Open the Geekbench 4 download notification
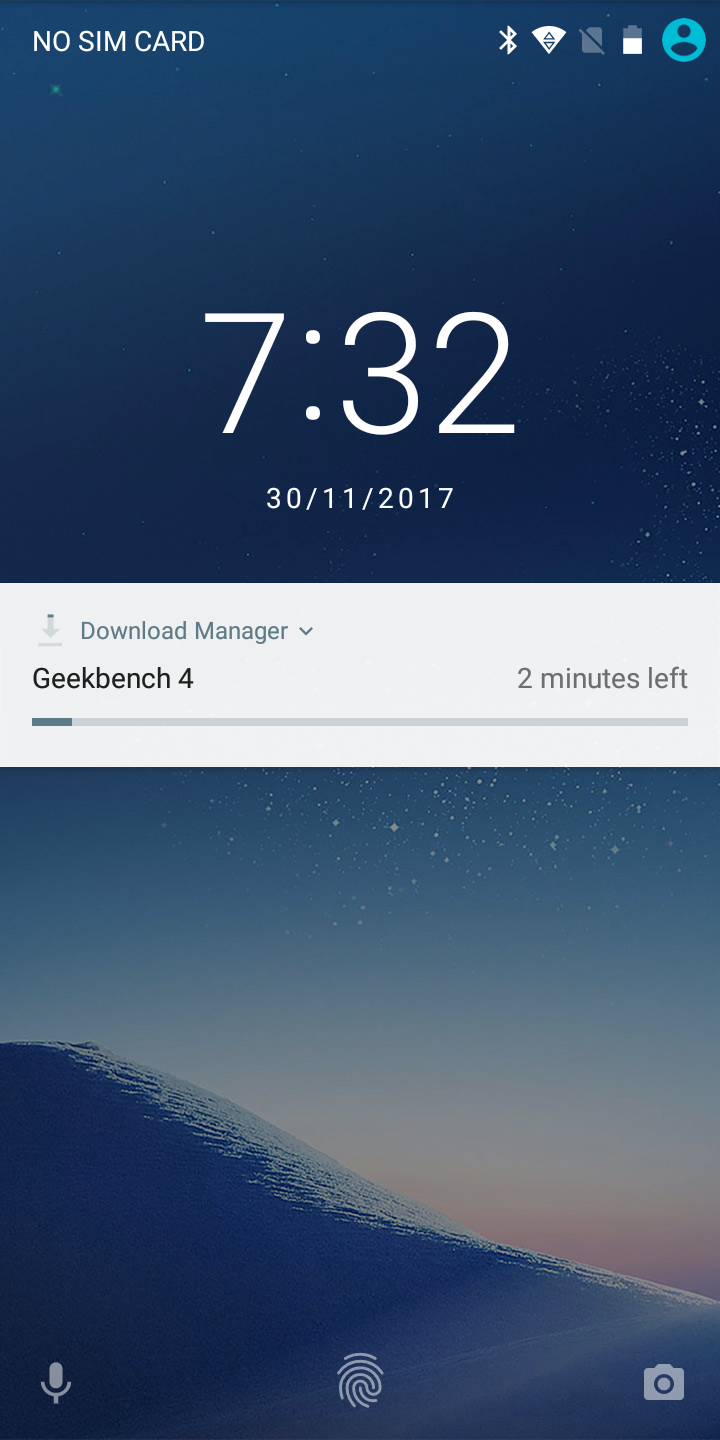The image size is (720, 1440). pyautogui.click(x=360, y=675)
